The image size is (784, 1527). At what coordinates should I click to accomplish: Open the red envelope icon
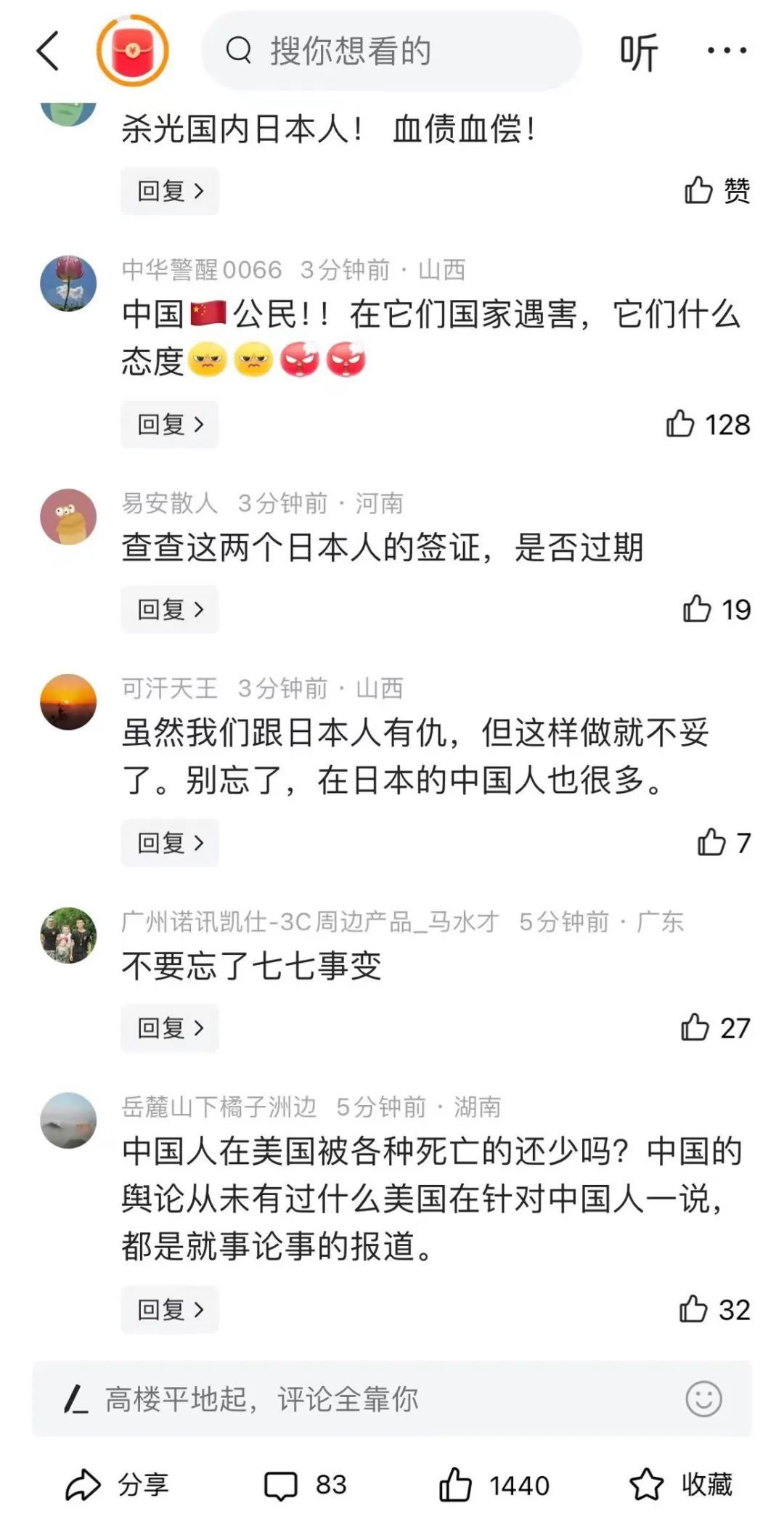tap(132, 51)
